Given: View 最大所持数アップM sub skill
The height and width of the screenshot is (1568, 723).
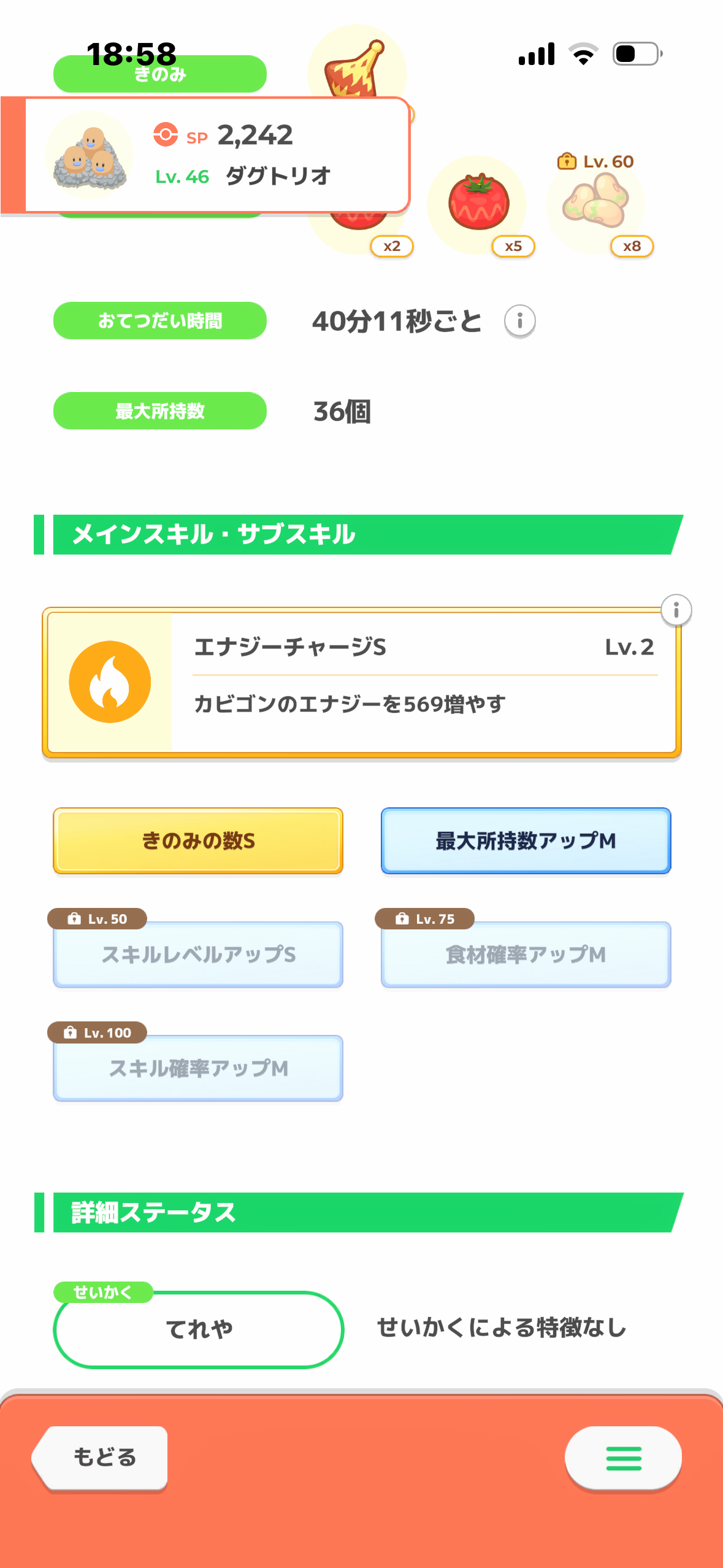Looking at the screenshot, I should click(526, 840).
